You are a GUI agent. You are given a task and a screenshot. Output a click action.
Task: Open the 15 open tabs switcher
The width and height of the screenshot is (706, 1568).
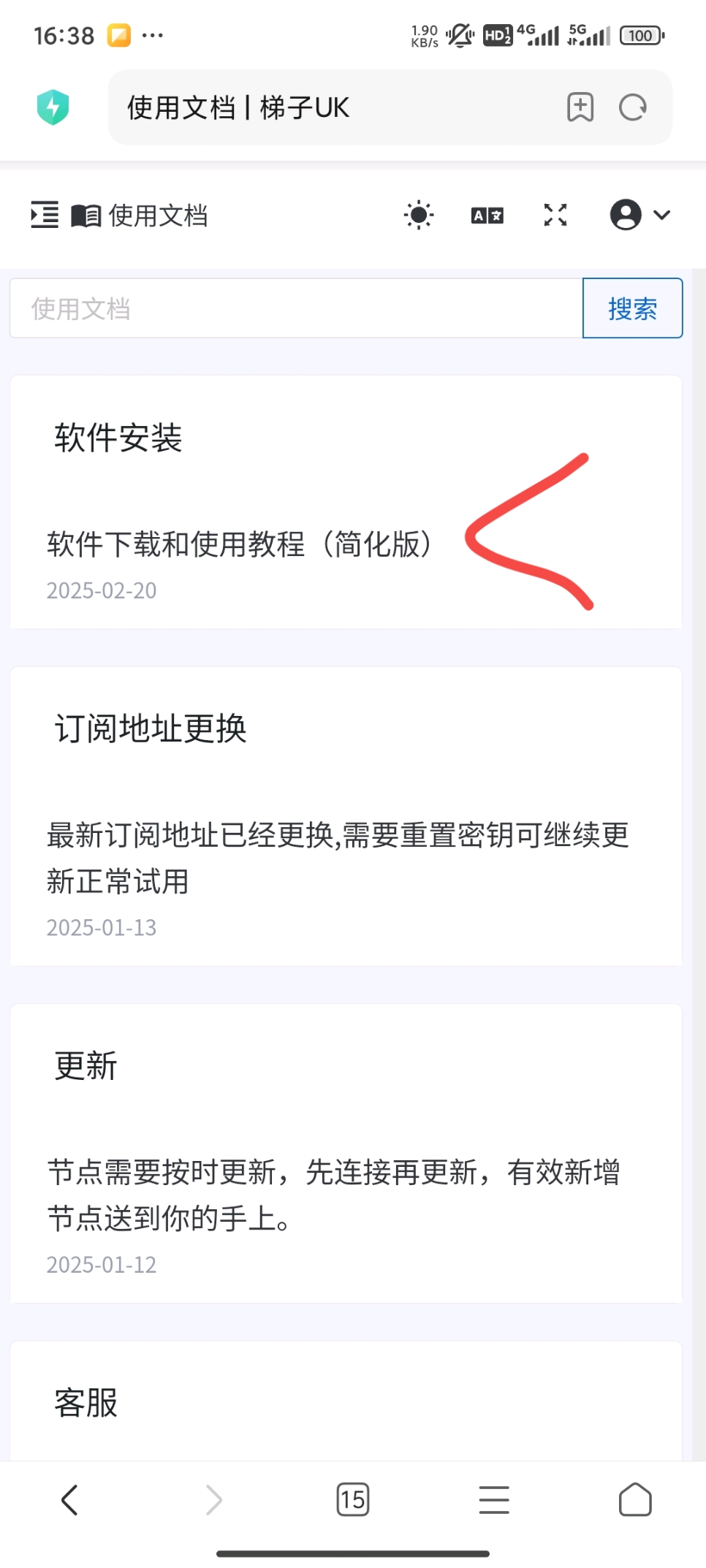352,1501
